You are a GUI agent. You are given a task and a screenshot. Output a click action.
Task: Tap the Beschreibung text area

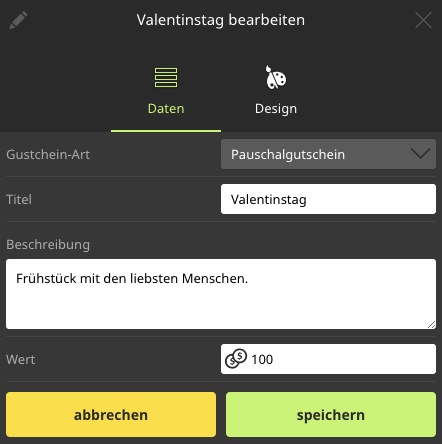221,294
